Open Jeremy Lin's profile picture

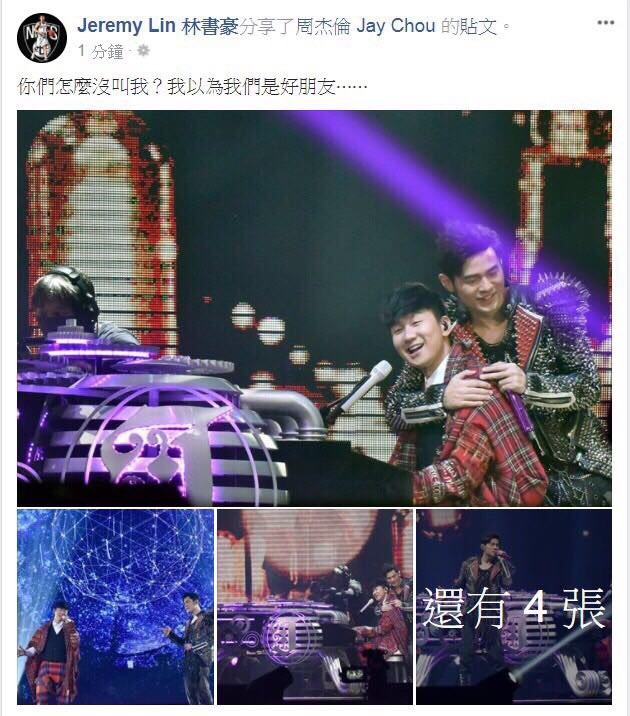tap(42, 38)
